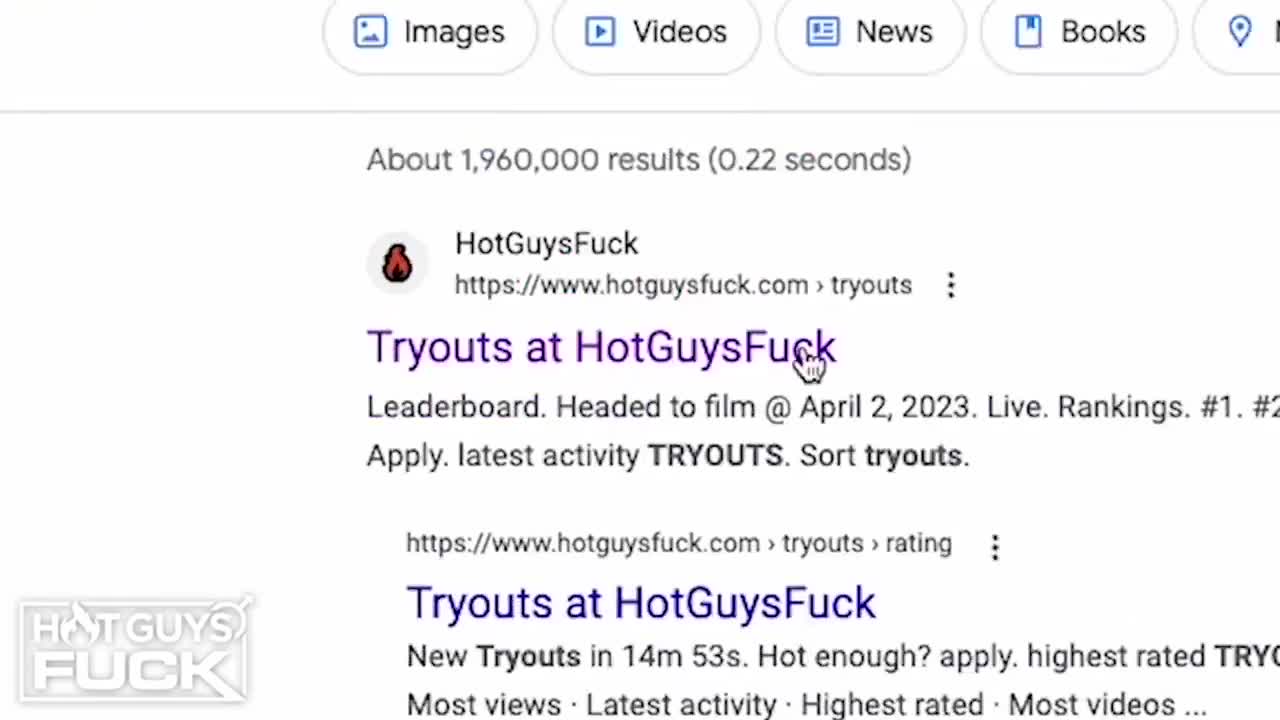The width and height of the screenshot is (1280, 720).
Task: Open the three-dot menu beside the first result URL
Action: coord(951,286)
